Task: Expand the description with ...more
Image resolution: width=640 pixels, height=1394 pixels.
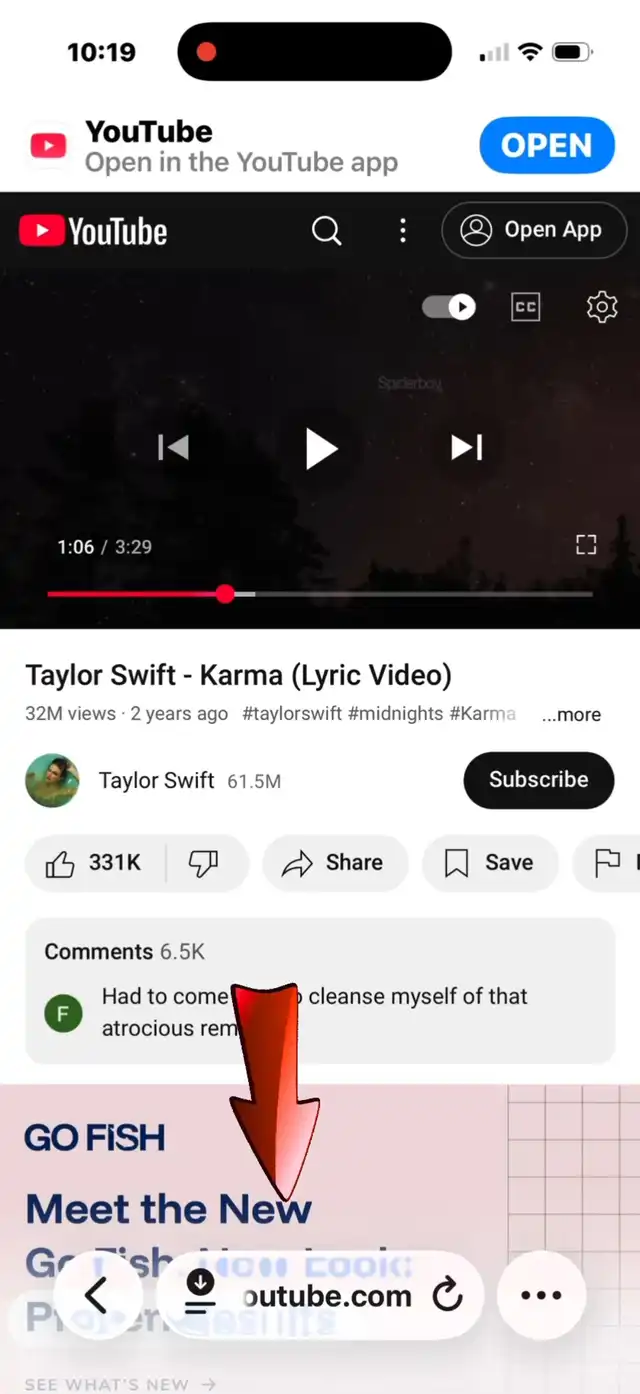Action: [x=571, y=714]
